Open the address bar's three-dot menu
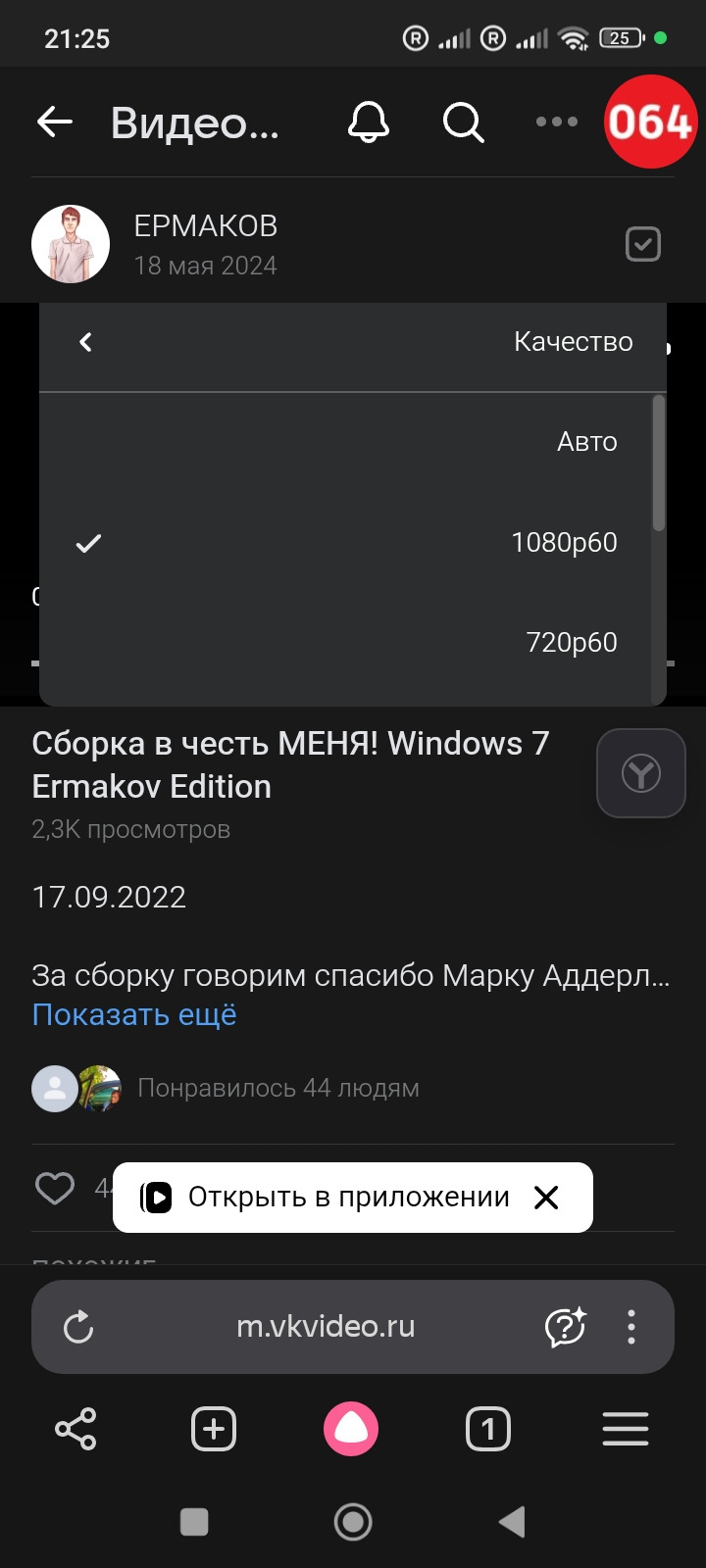Screen dimensions: 706x1568 631,1327
